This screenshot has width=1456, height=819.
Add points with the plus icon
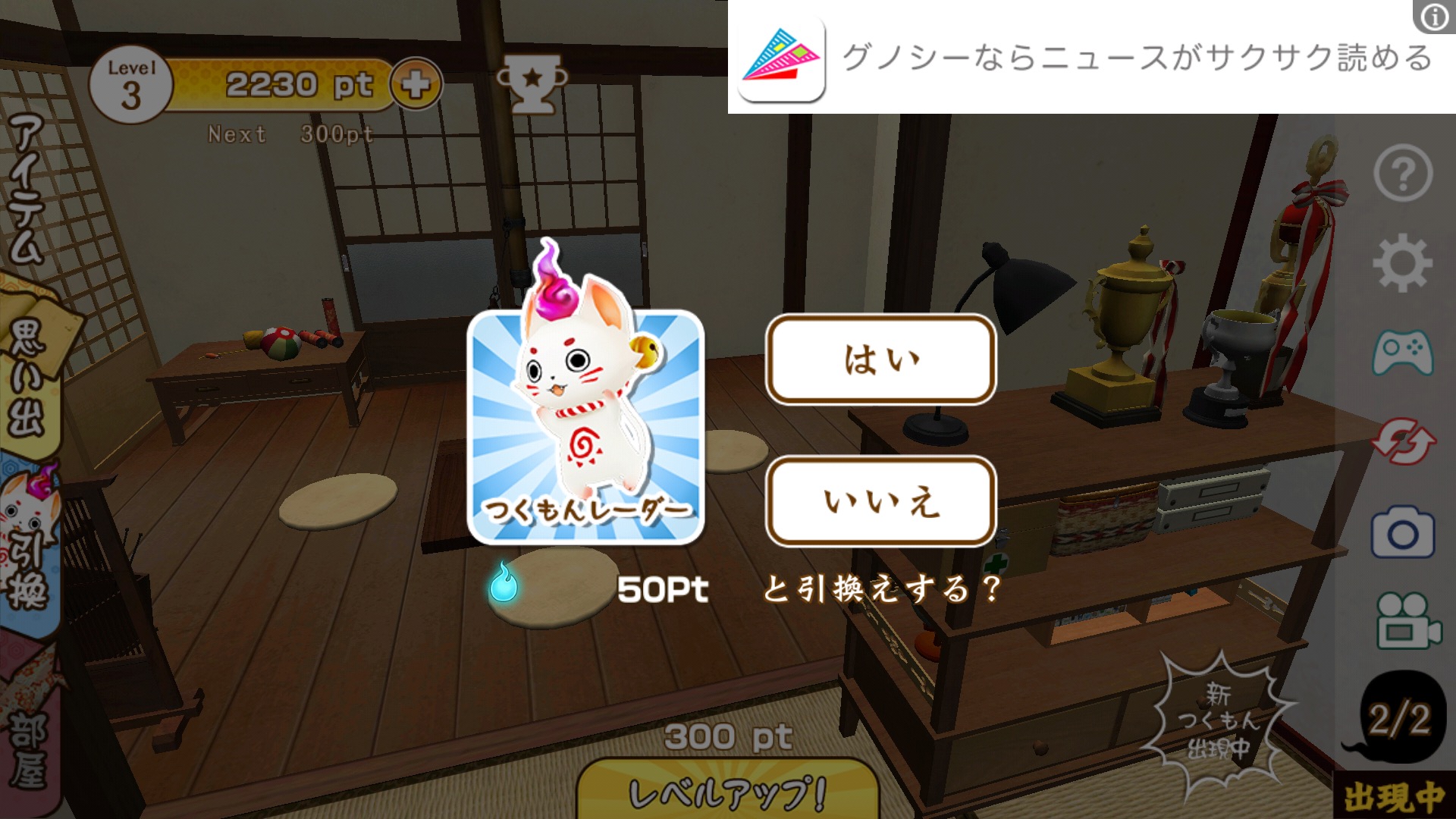click(416, 83)
